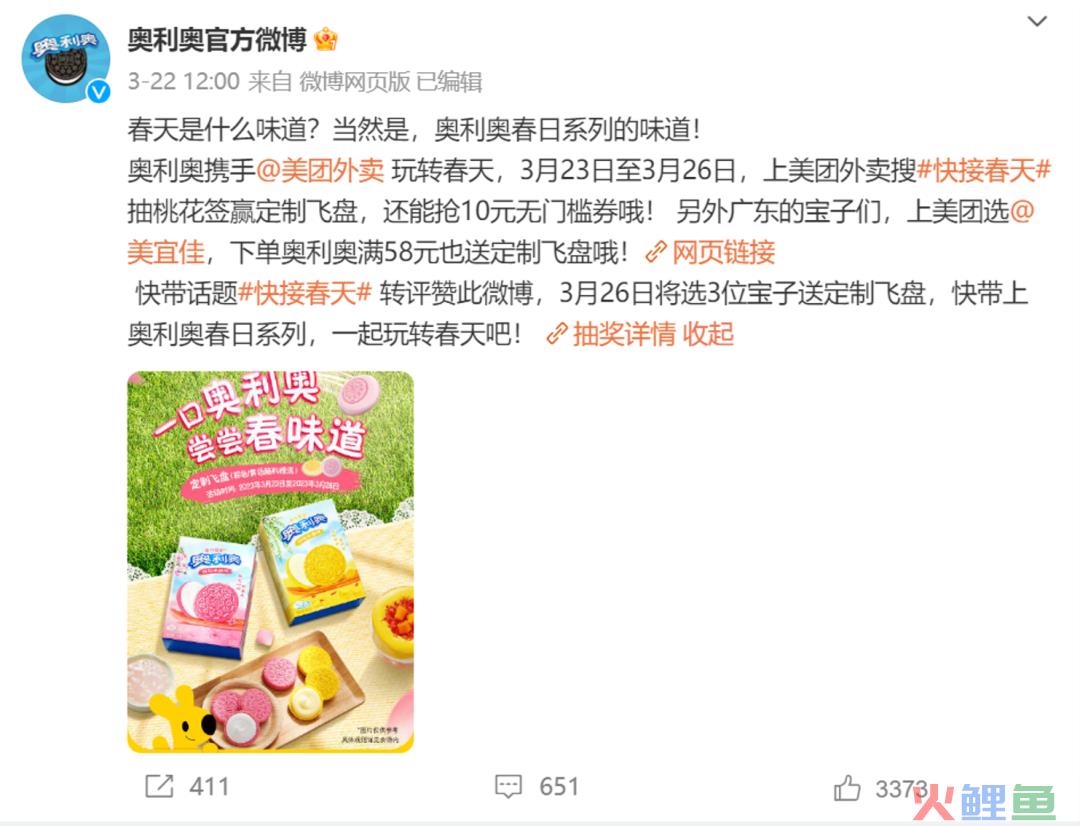1080x826 pixels.
Task: Open the second #快接春天# topic hashtag
Action: [x=305, y=293]
